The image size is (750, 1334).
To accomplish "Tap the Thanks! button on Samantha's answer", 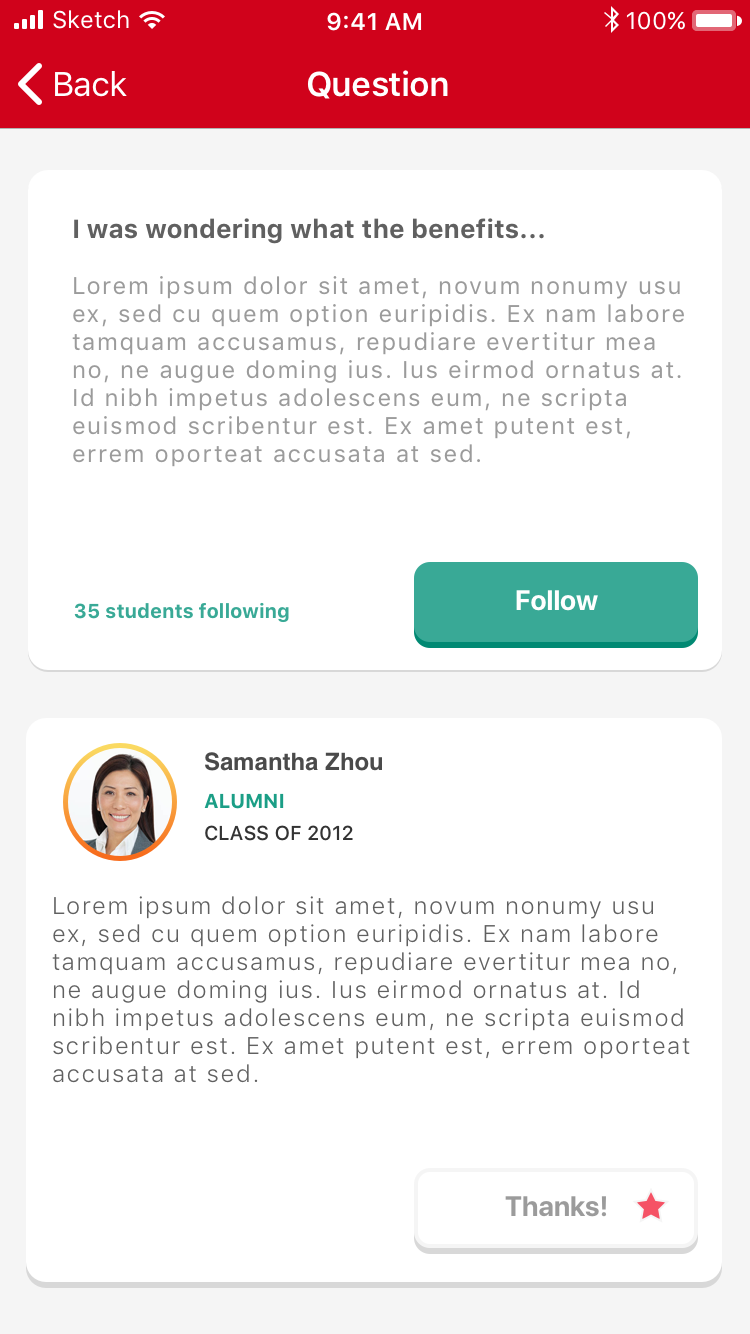I will [556, 1209].
